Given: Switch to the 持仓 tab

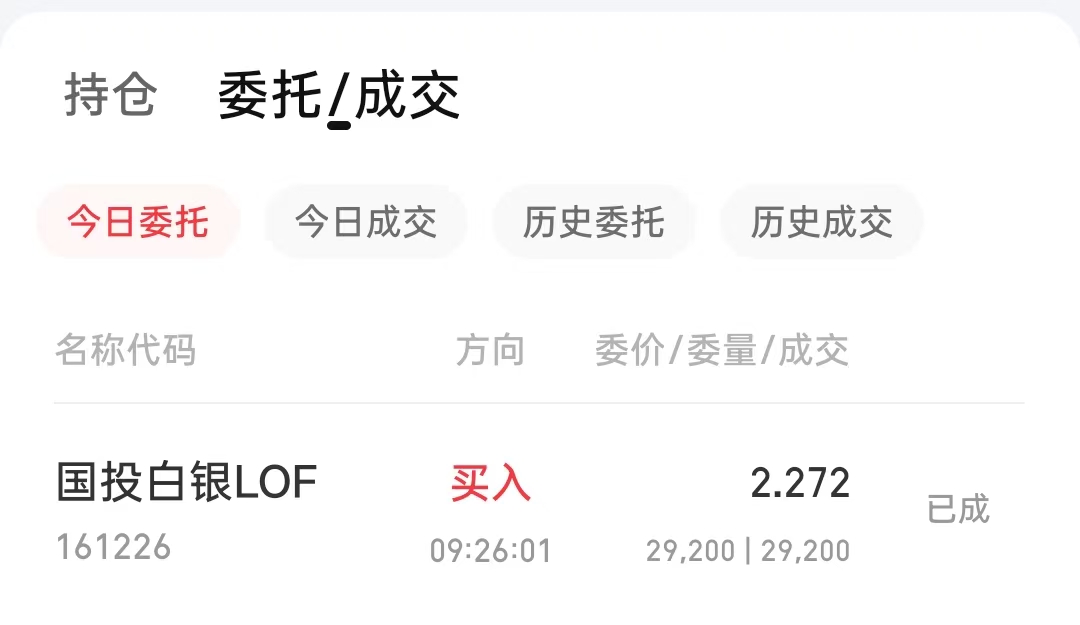Looking at the screenshot, I should [x=111, y=94].
